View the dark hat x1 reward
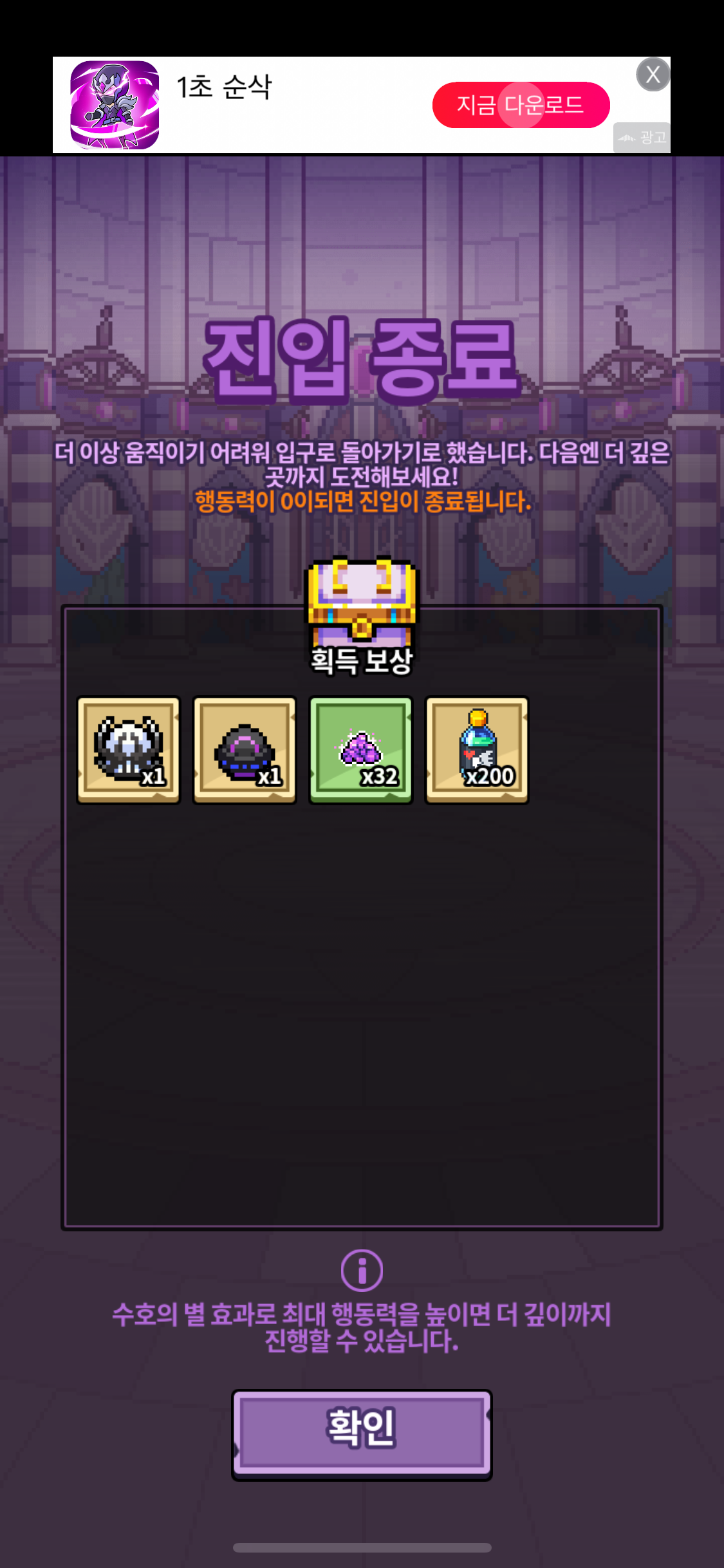 [245, 750]
